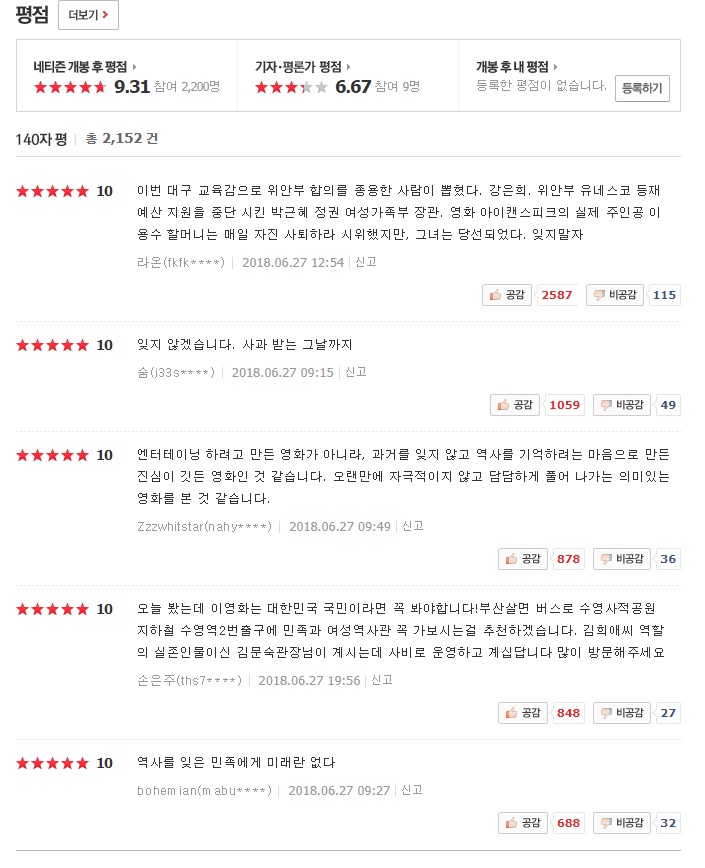The height and width of the screenshot is (868, 705).
Task: Tap 등록하기 to register my rating
Action: [x=642, y=88]
